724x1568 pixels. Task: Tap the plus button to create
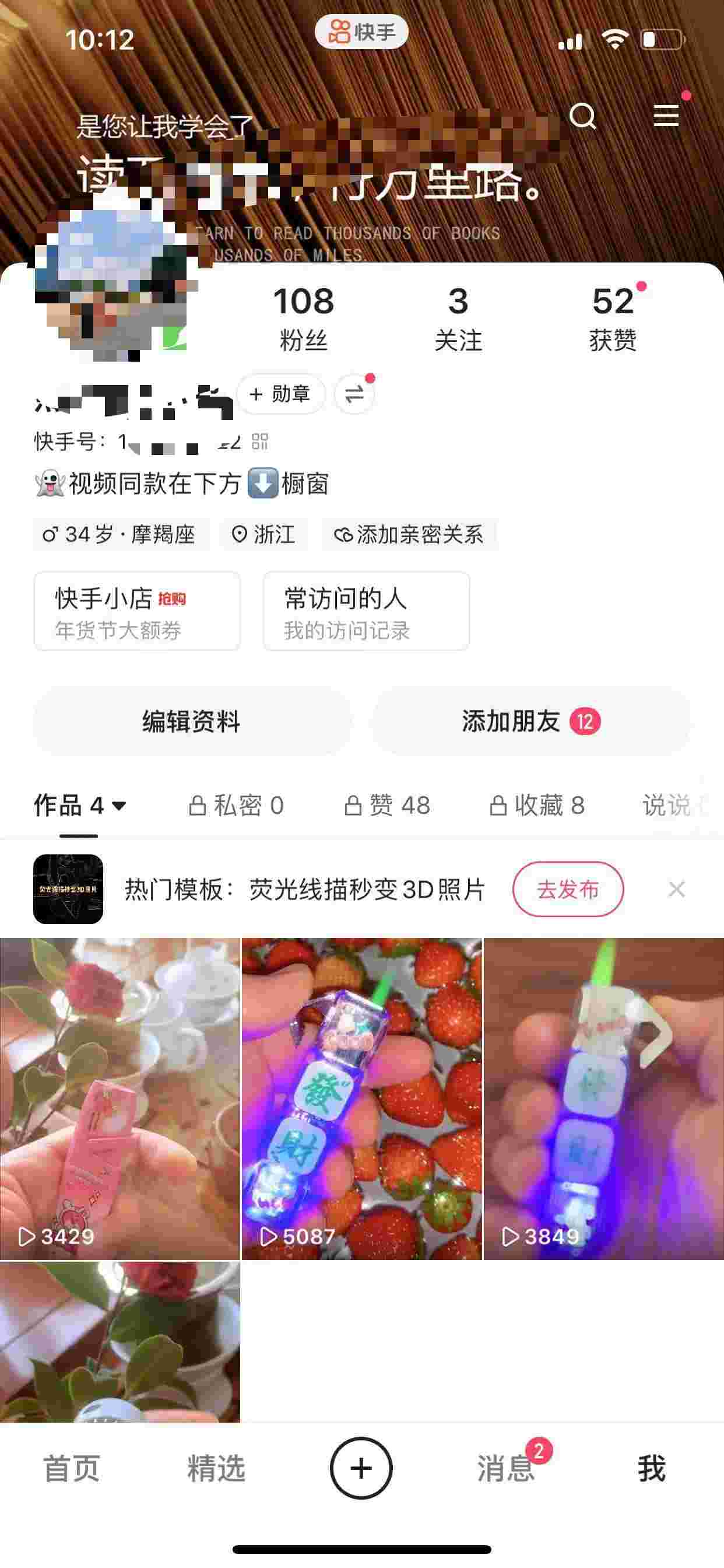pyautogui.click(x=361, y=1468)
